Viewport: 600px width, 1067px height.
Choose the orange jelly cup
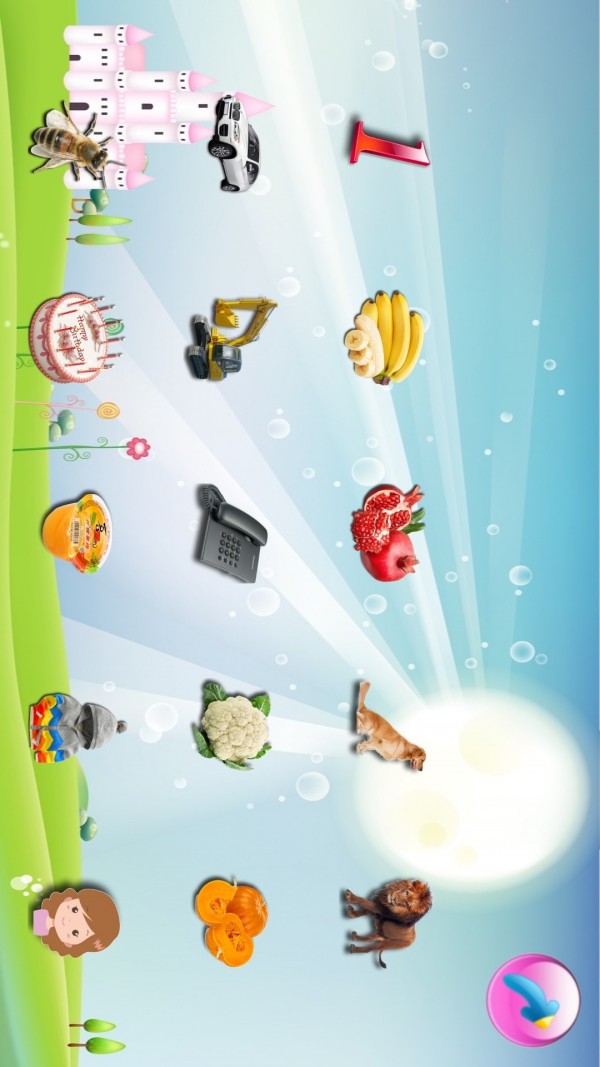point(77,533)
